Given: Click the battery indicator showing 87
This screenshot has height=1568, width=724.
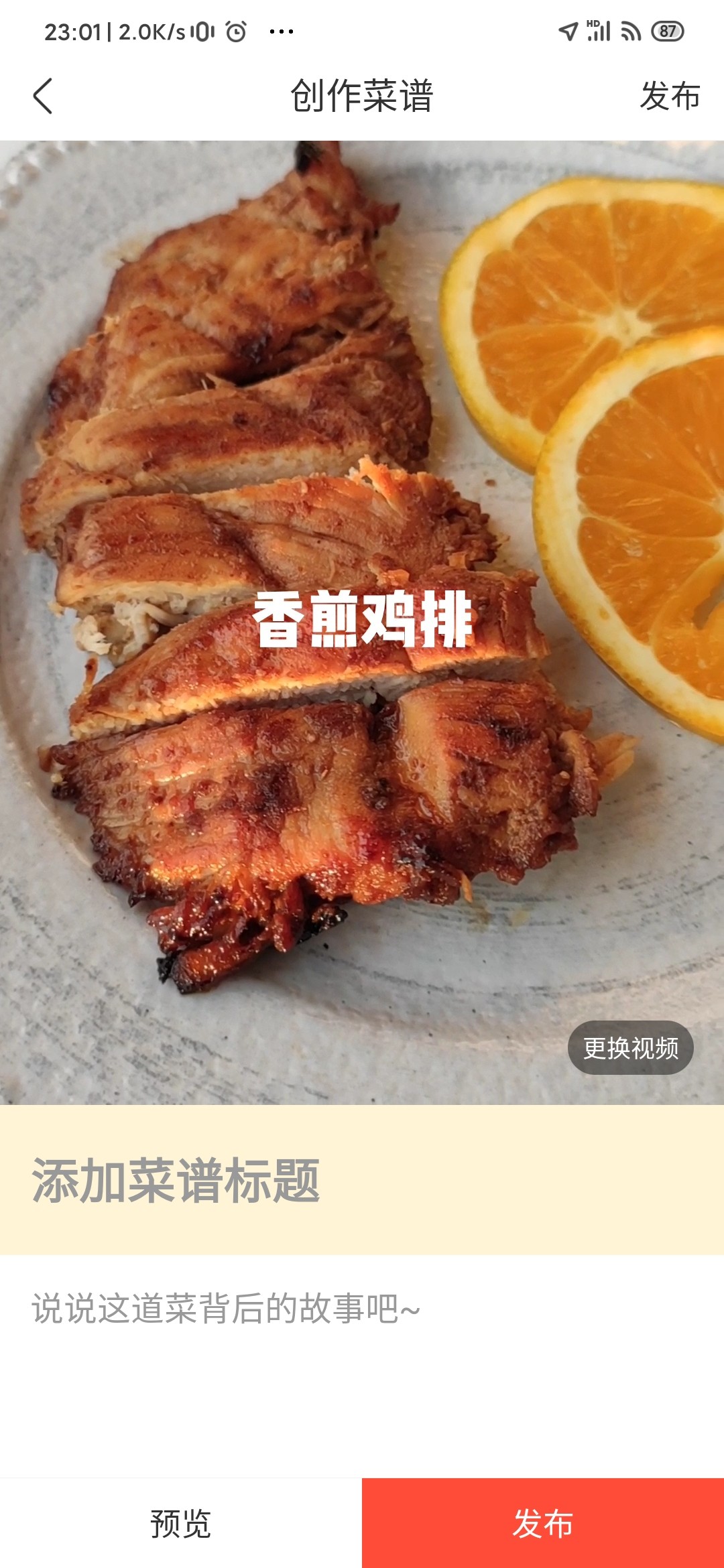Looking at the screenshot, I should pos(666,29).
